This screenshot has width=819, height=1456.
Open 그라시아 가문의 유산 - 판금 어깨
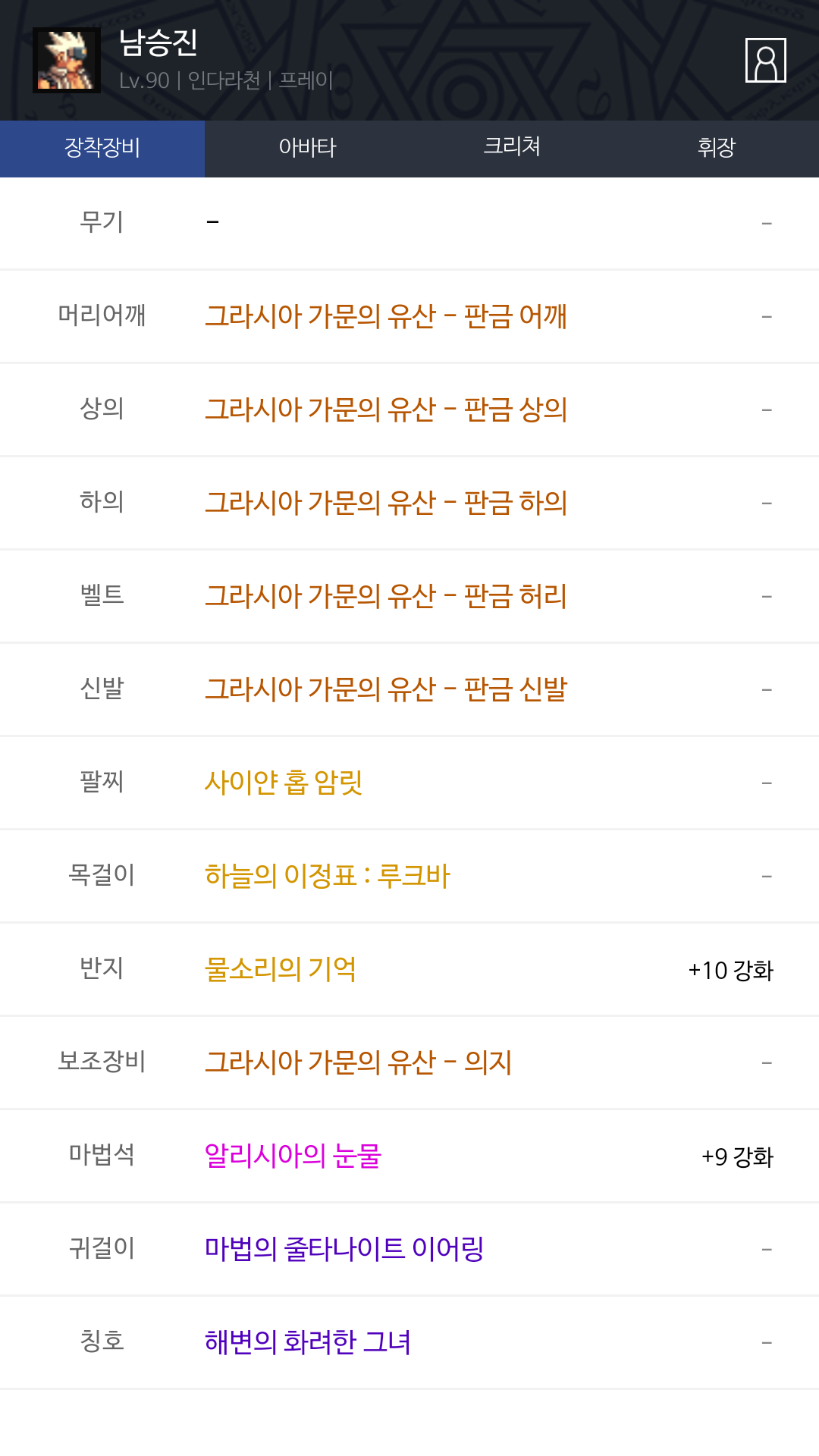pyautogui.click(x=386, y=316)
